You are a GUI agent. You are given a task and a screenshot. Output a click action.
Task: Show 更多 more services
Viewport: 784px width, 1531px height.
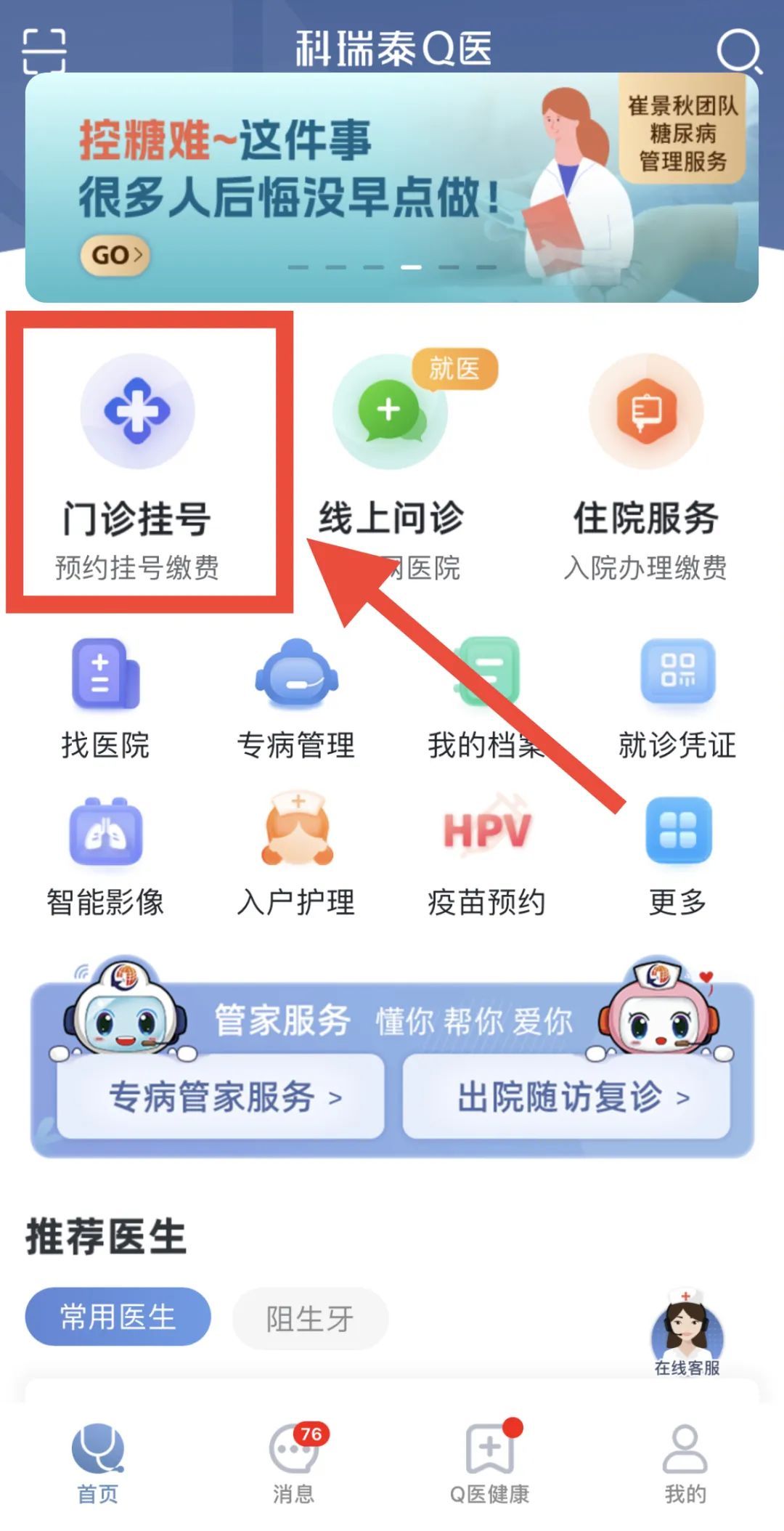(677, 857)
